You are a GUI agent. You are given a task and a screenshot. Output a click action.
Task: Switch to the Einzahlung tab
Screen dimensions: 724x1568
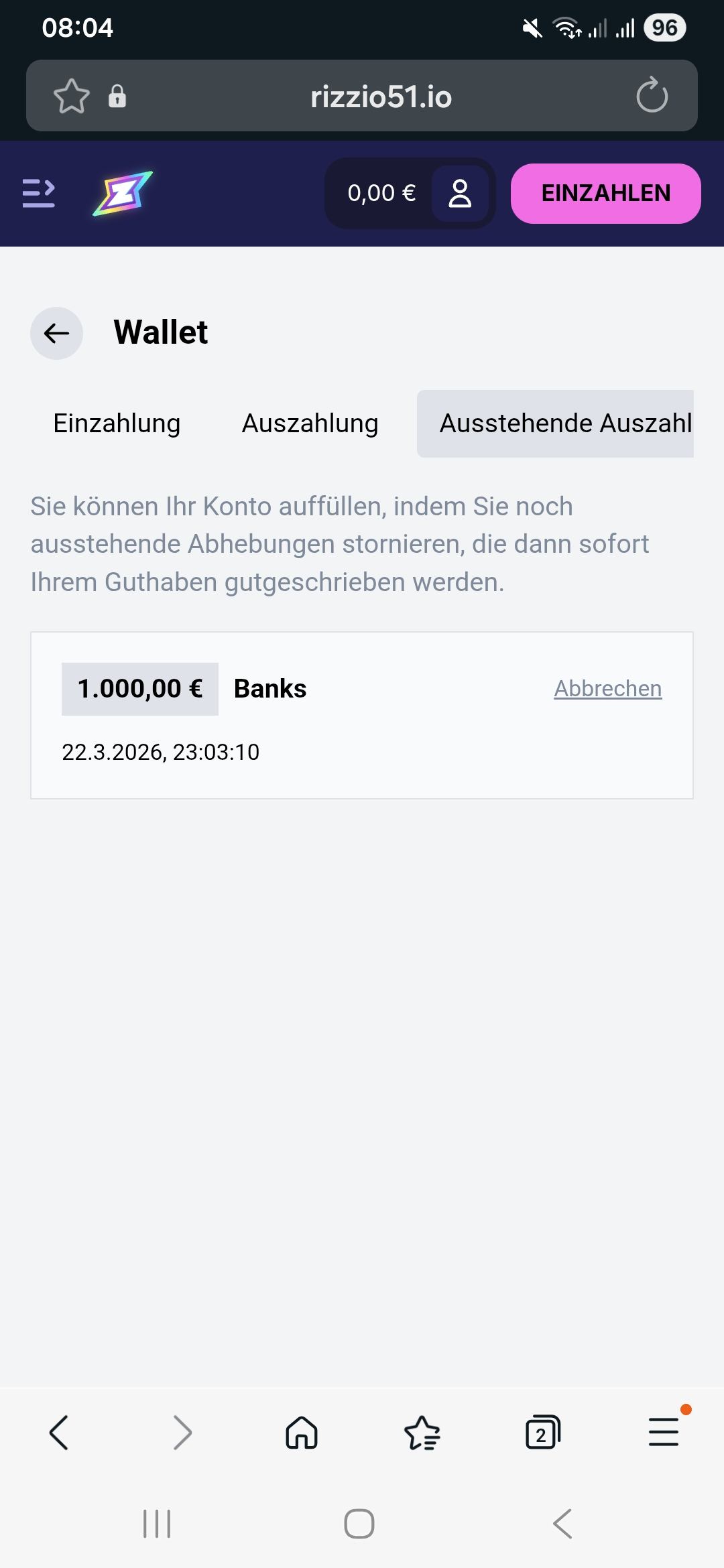pyautogui.click(x=117, y=423)
